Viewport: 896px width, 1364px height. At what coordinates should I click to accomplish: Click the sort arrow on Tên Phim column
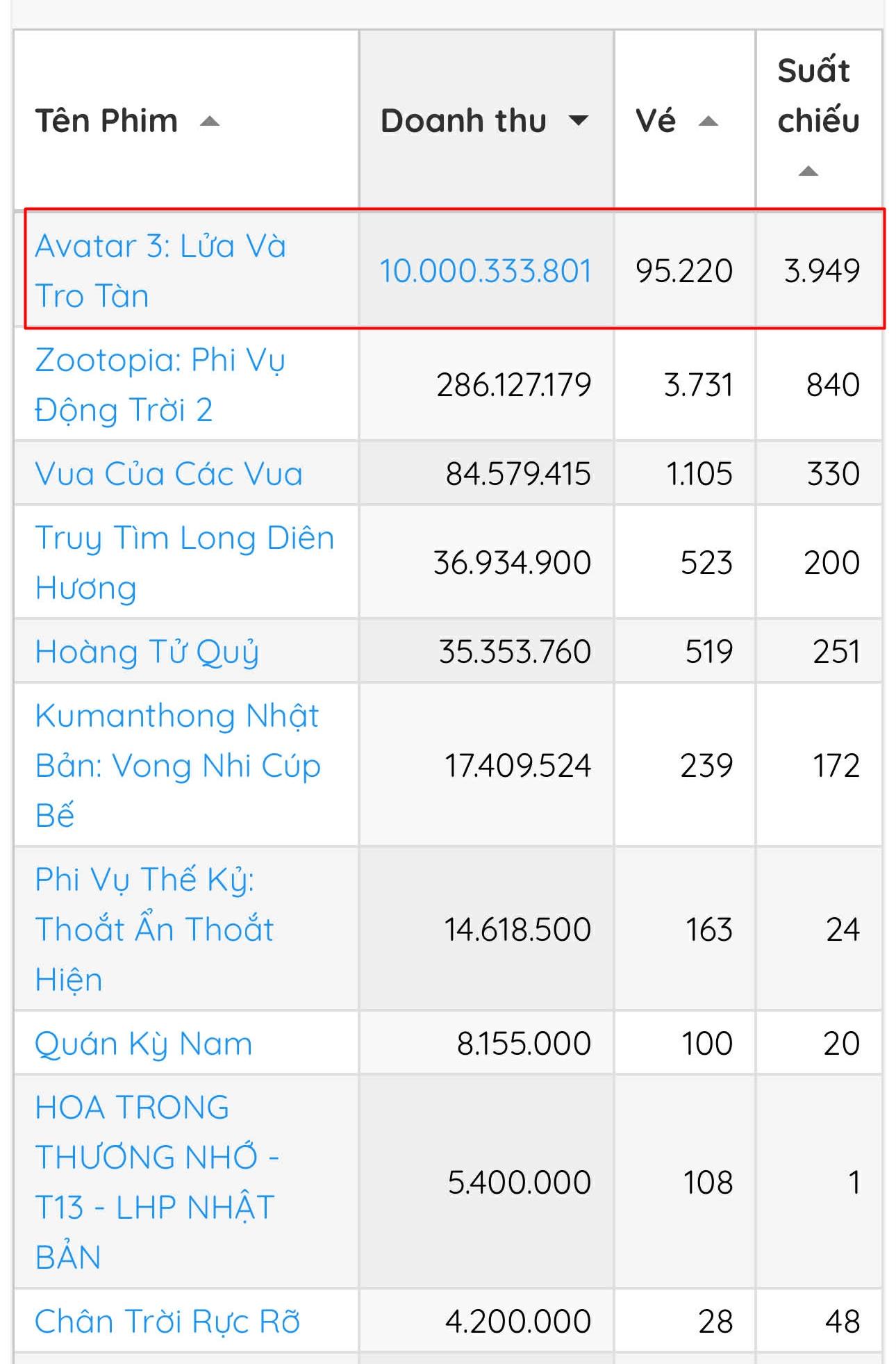tap(210, 122)
